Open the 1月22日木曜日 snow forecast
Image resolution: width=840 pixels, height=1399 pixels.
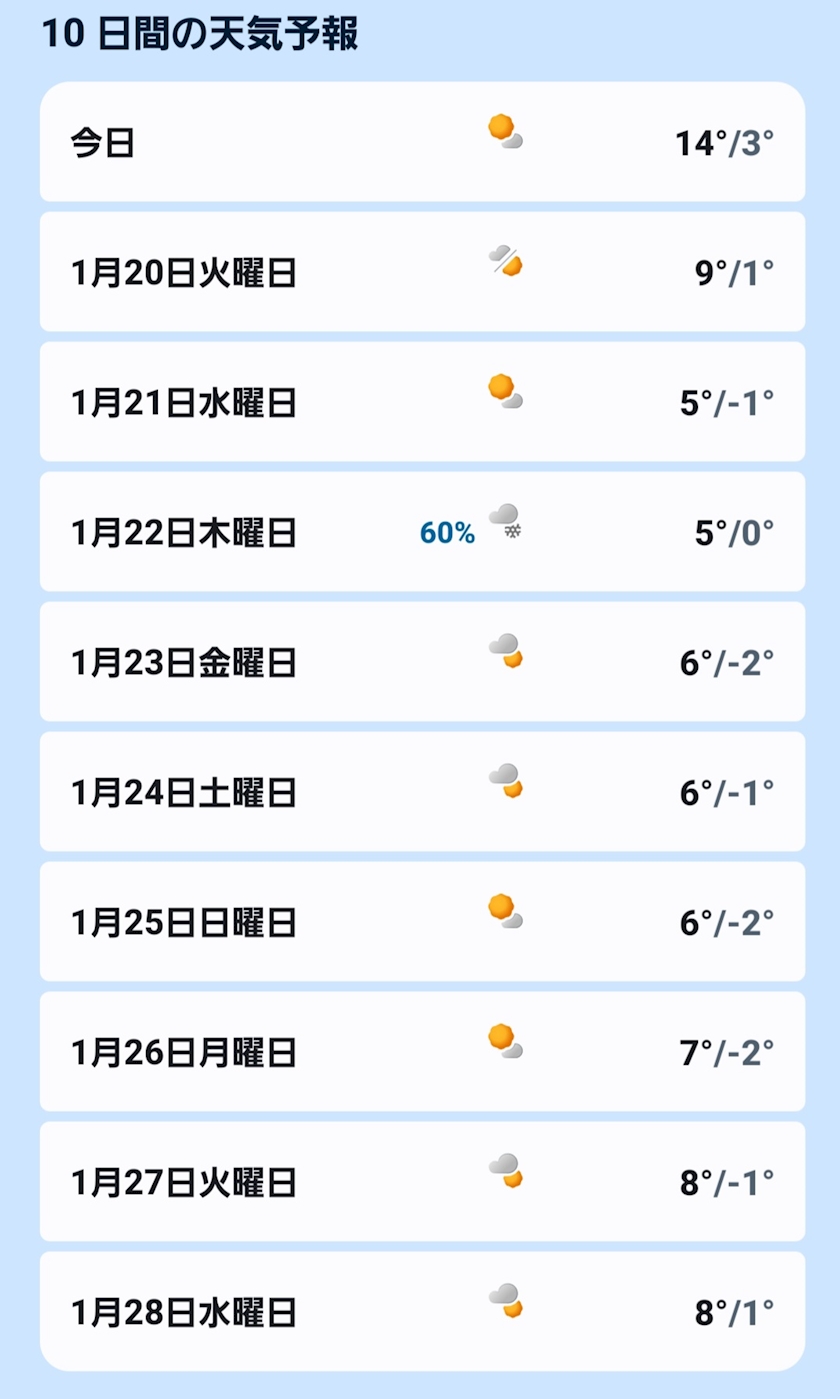[x=422, y=532]
